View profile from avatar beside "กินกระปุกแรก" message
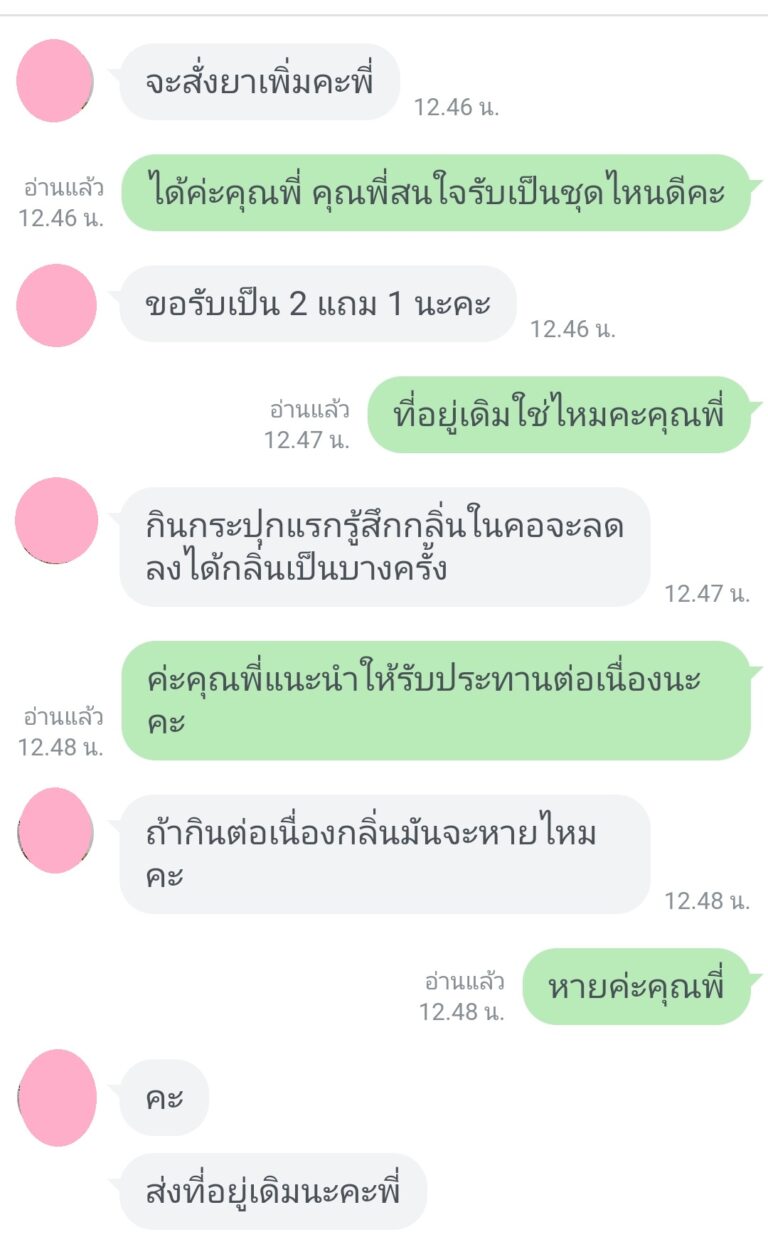 point(56,520)
